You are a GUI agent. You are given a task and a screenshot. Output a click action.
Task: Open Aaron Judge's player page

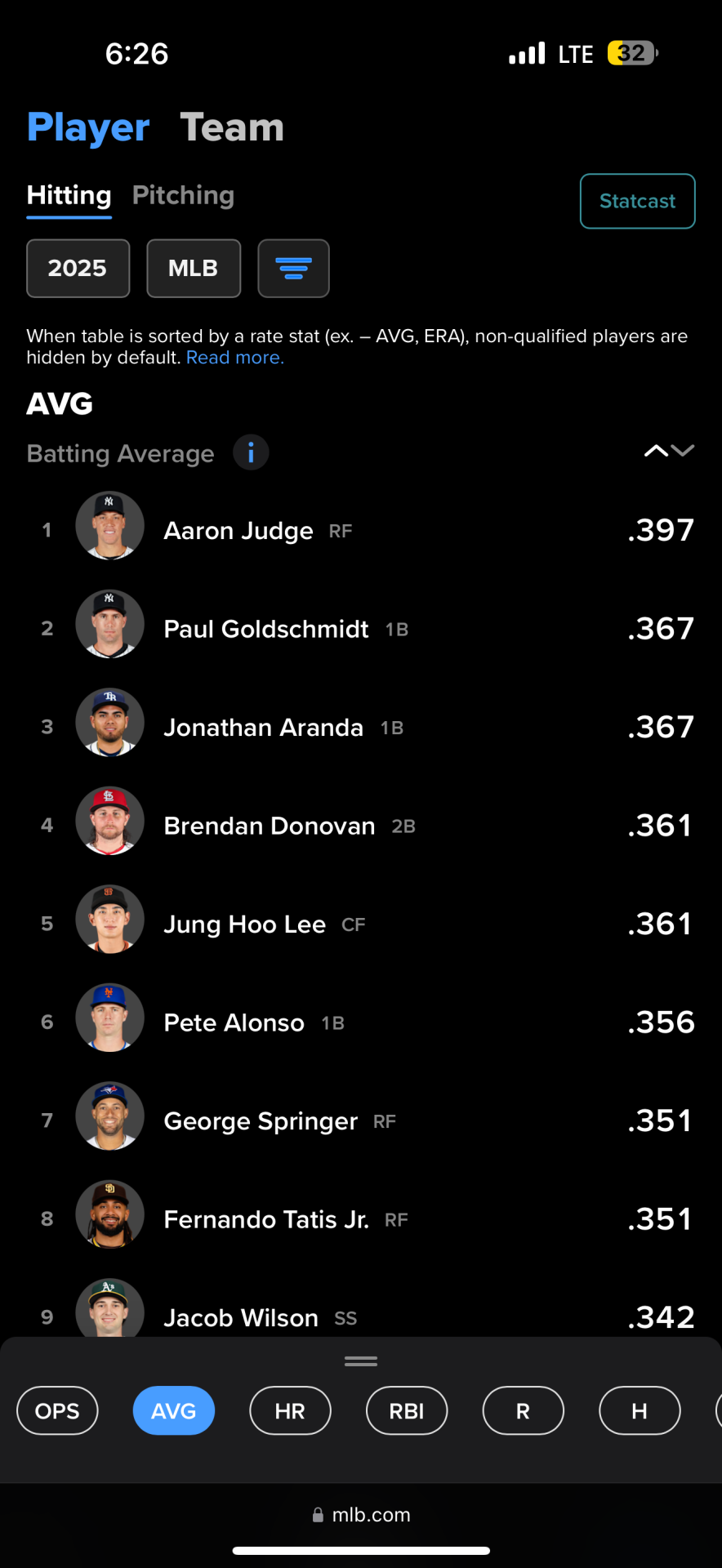coord(238,531)
